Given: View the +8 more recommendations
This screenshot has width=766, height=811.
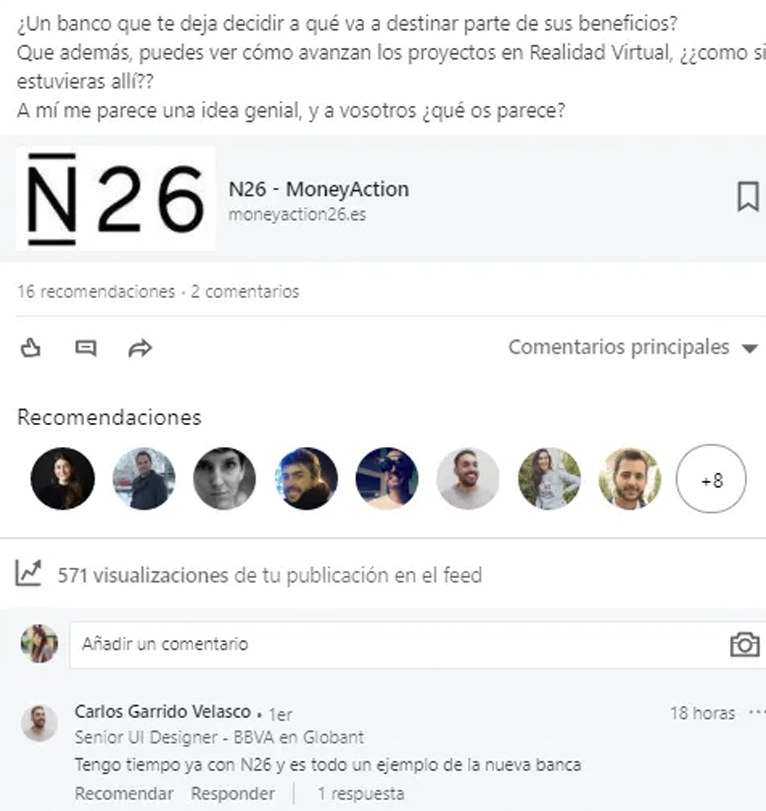Looking at the screenshot, I should (x=711, y=480).
